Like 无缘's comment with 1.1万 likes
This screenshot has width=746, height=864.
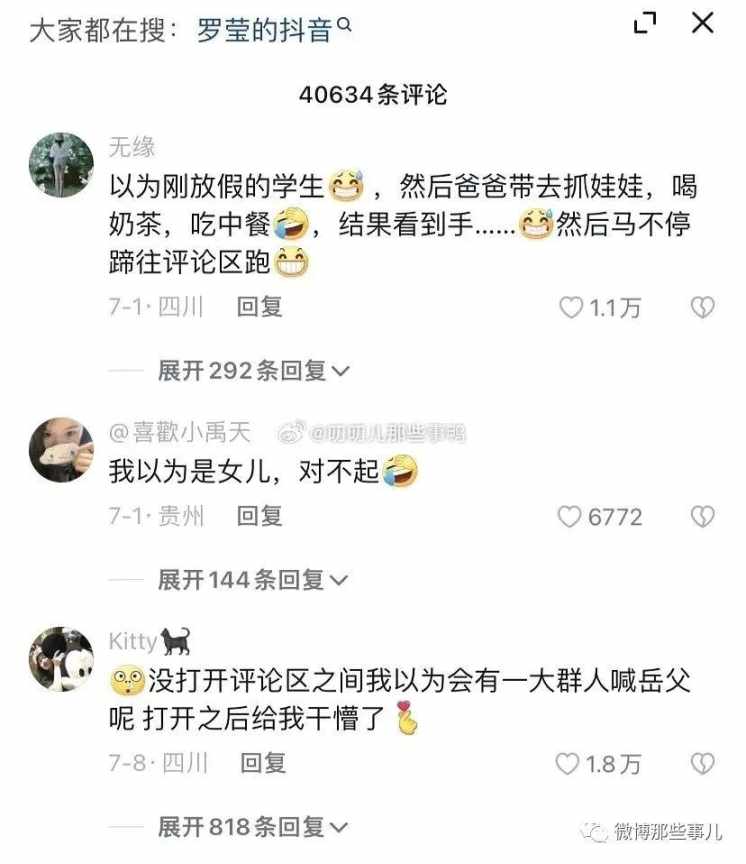(x=571, y=308)
